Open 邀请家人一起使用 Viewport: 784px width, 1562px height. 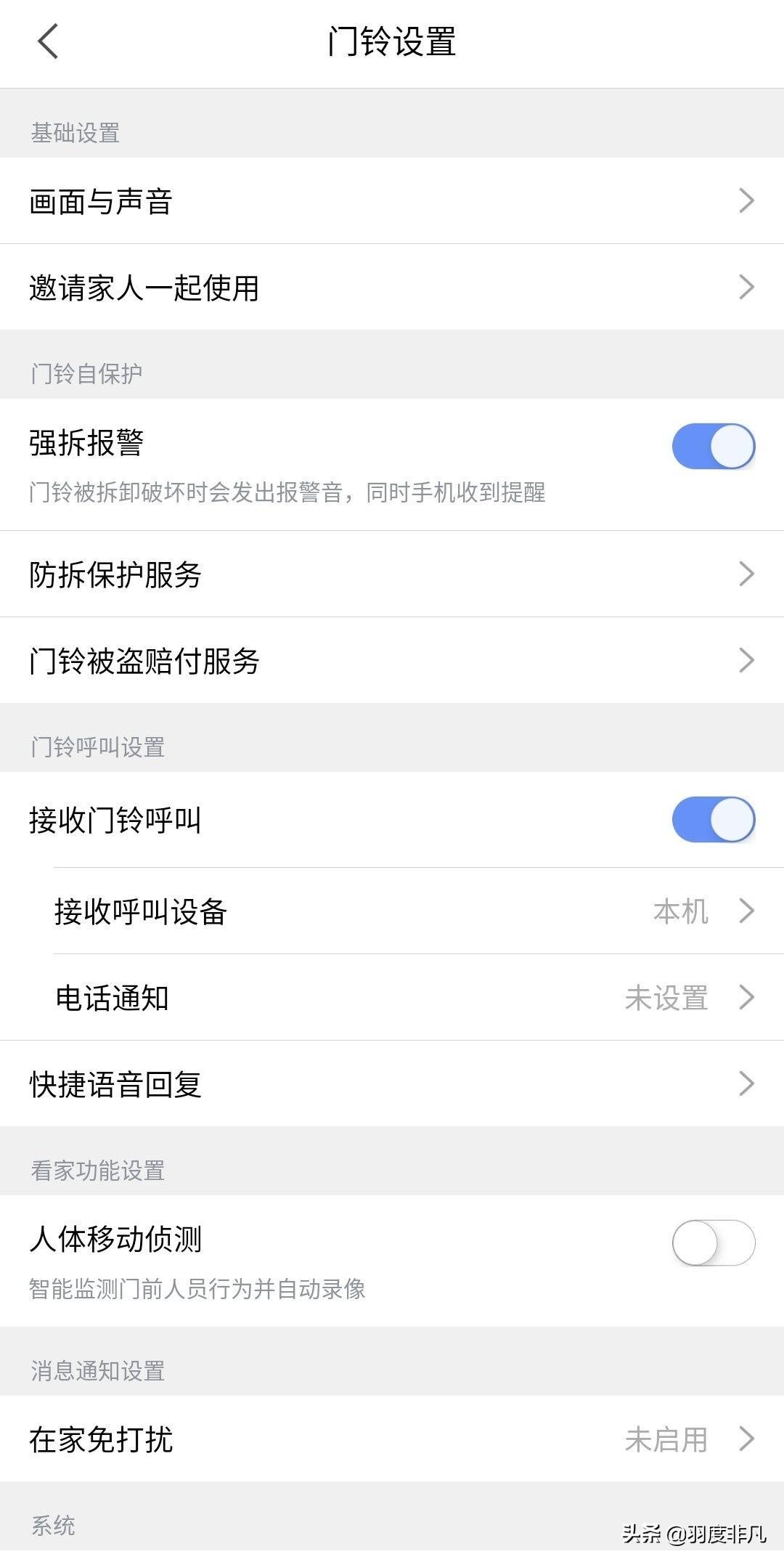(392, 288)
